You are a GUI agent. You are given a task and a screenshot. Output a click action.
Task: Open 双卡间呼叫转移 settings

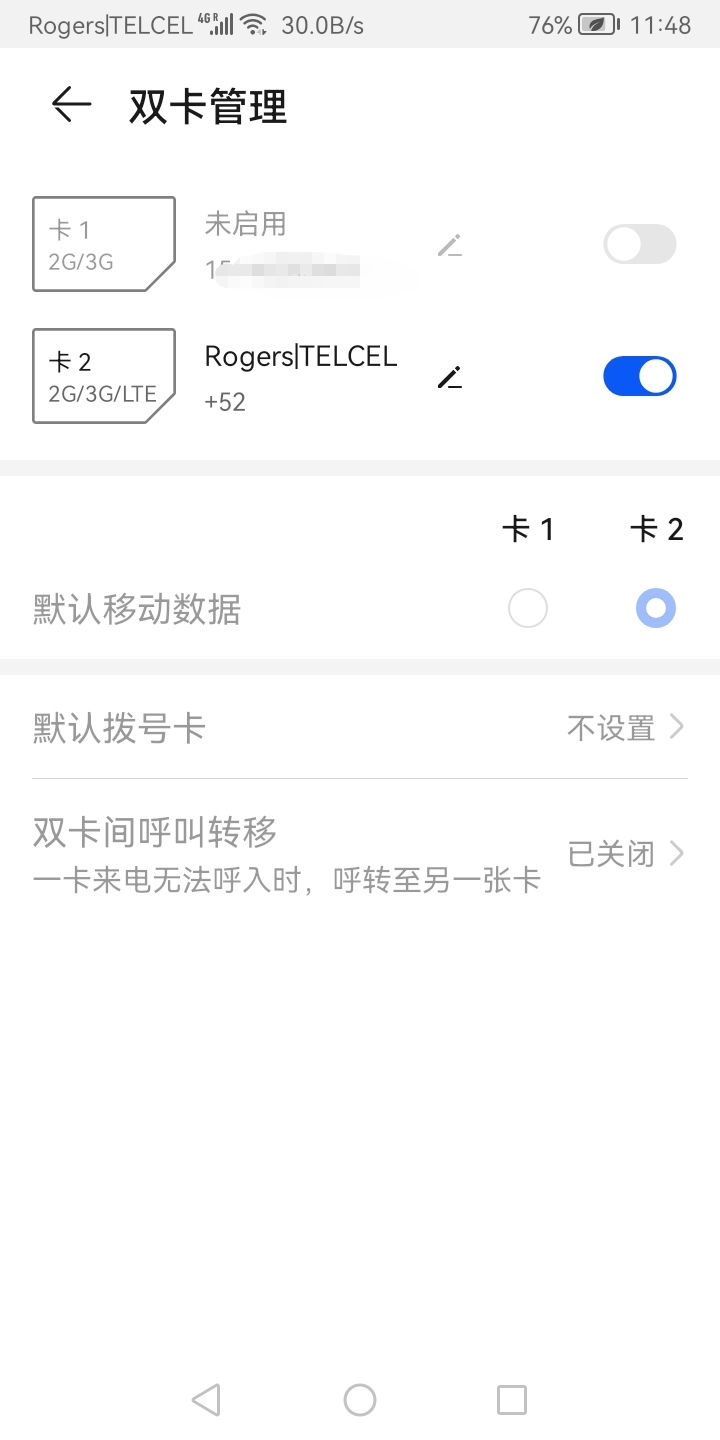pos(360,853)
